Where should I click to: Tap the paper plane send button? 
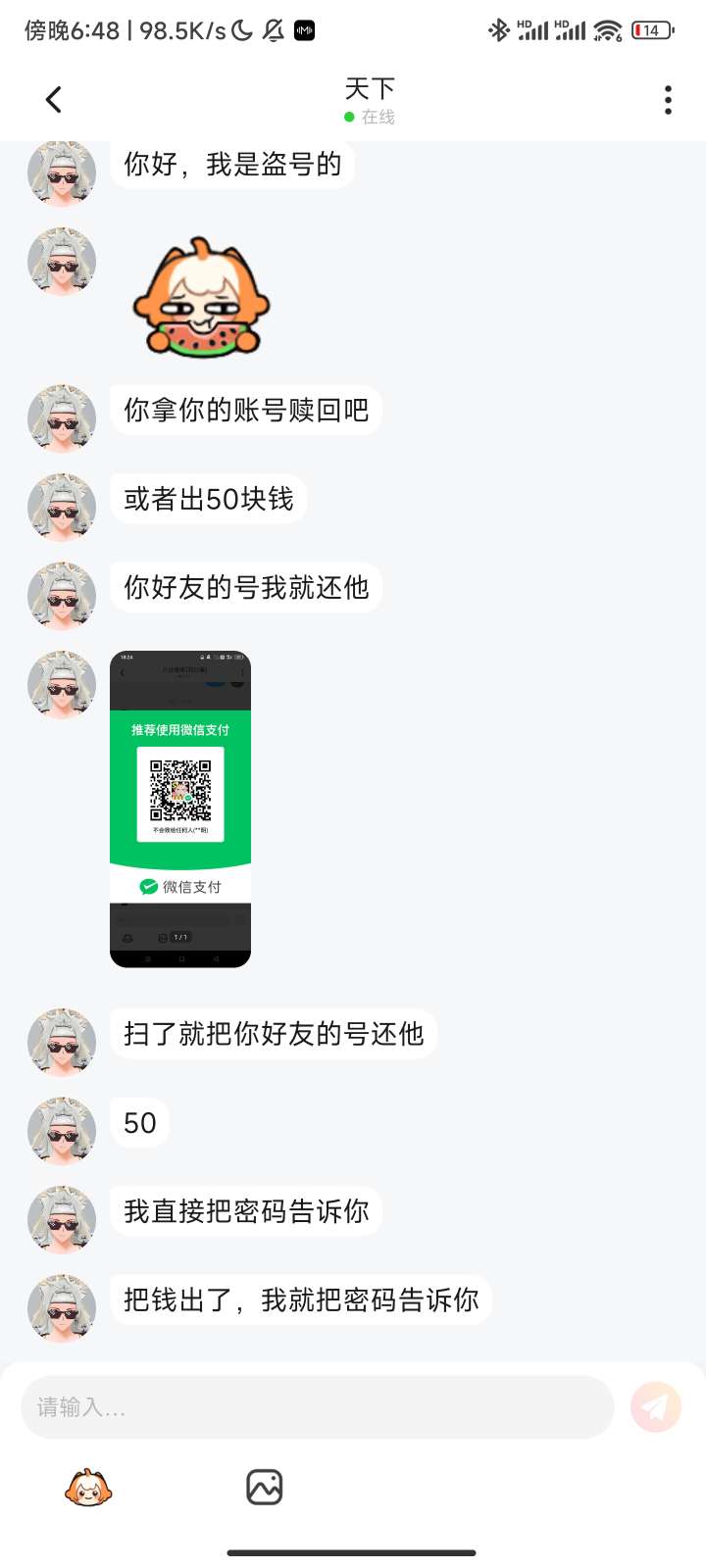tap(655, 1407)
